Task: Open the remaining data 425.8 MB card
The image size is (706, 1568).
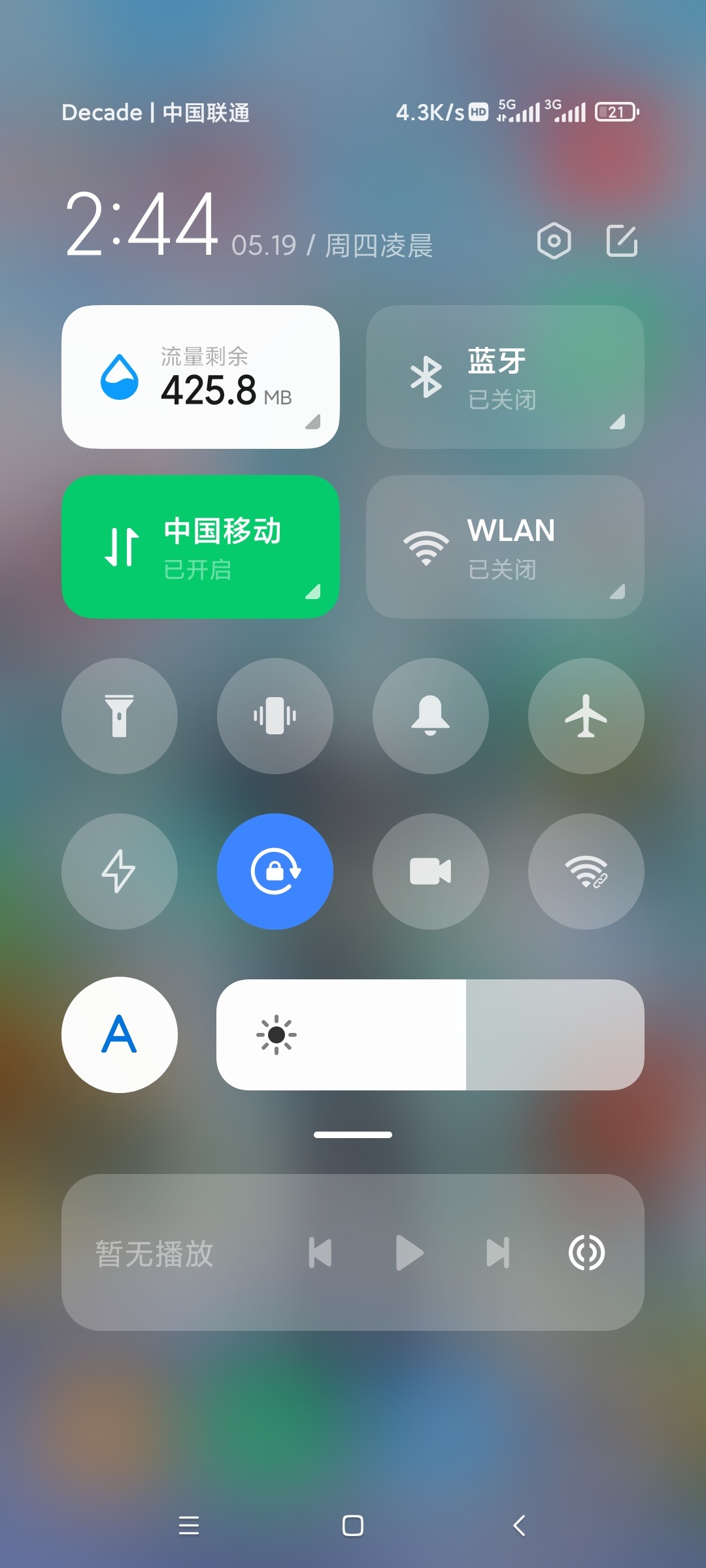Action: pyautogui.click(x=200, y=377)
